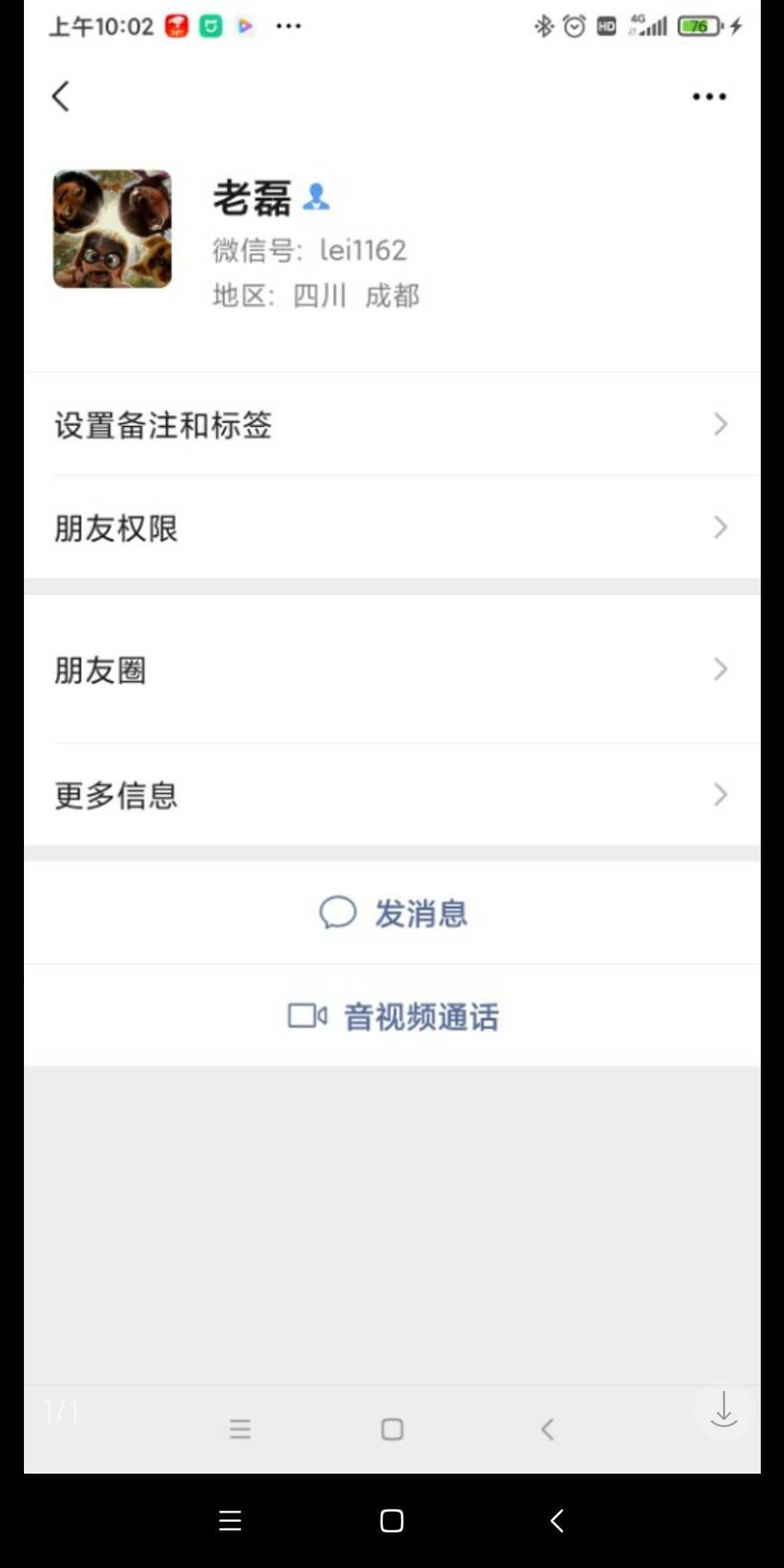Return to the home screen via the square button
784x1568 pixels.
click(392, 1521)
